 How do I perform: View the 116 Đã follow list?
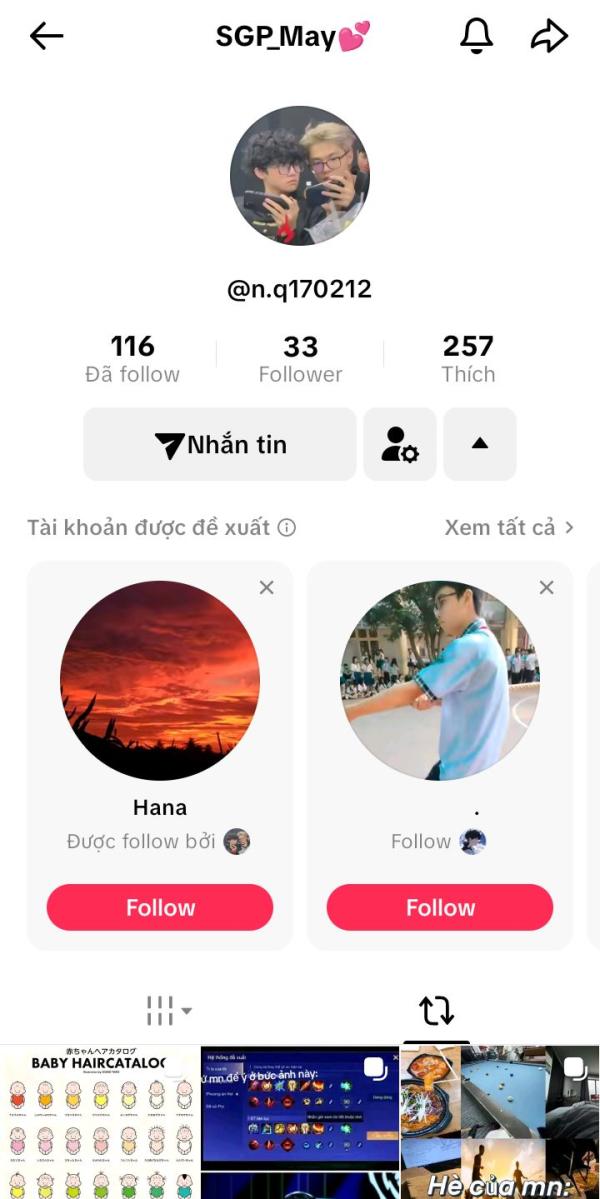coord(132,359)
